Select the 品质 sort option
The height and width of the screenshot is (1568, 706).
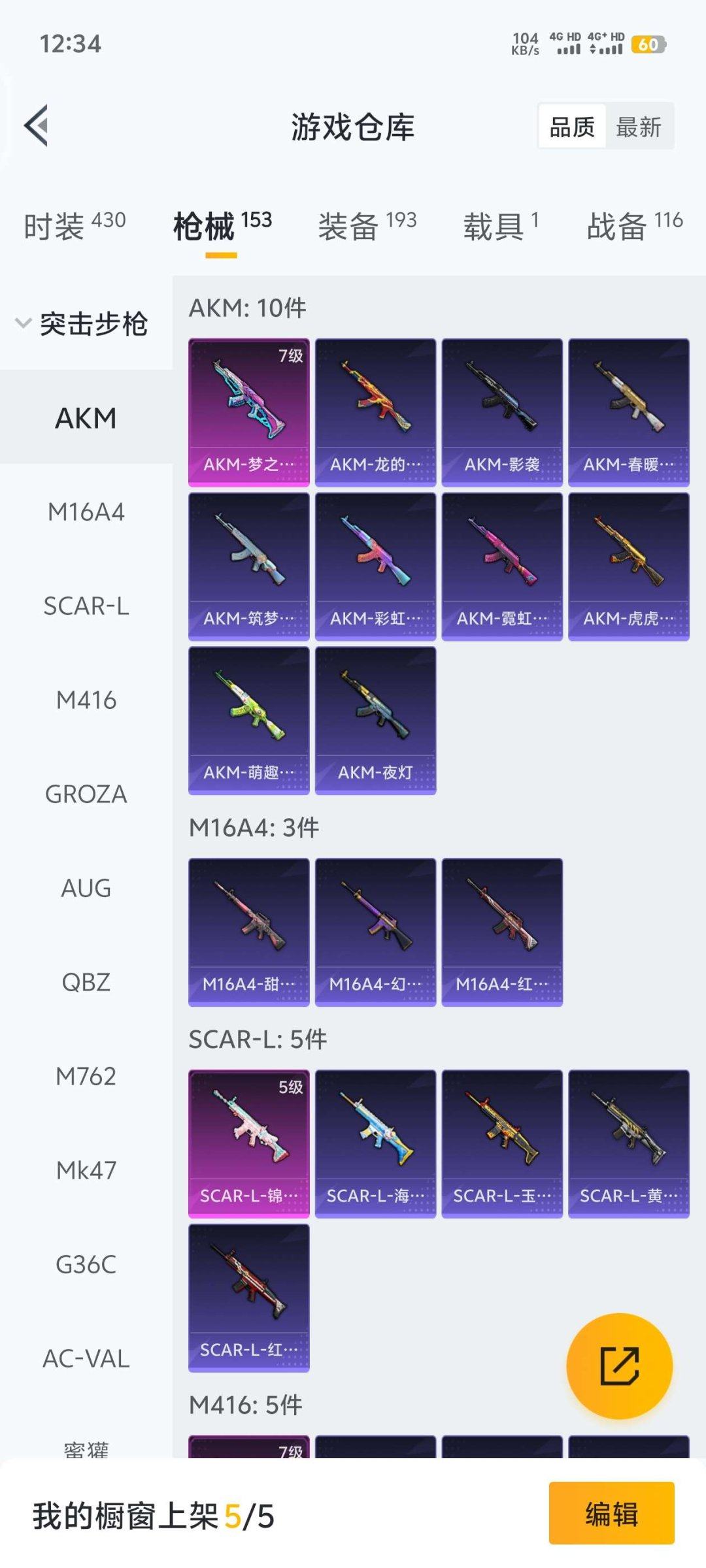(x=572, y=127)
